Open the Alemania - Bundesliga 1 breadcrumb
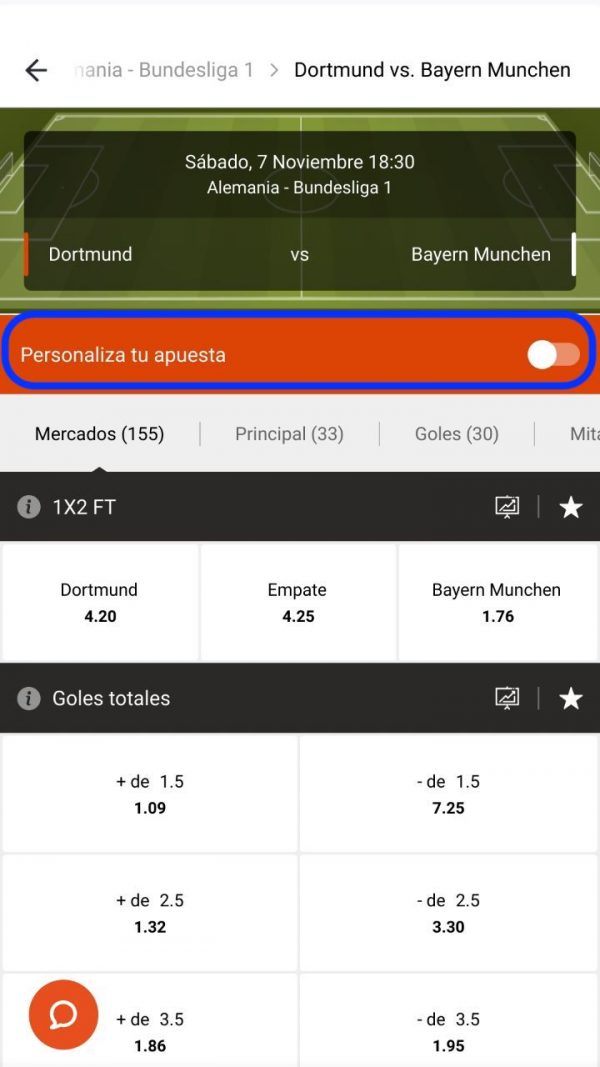The height and width of the screenshot is (1067, 600). (165, 70)
